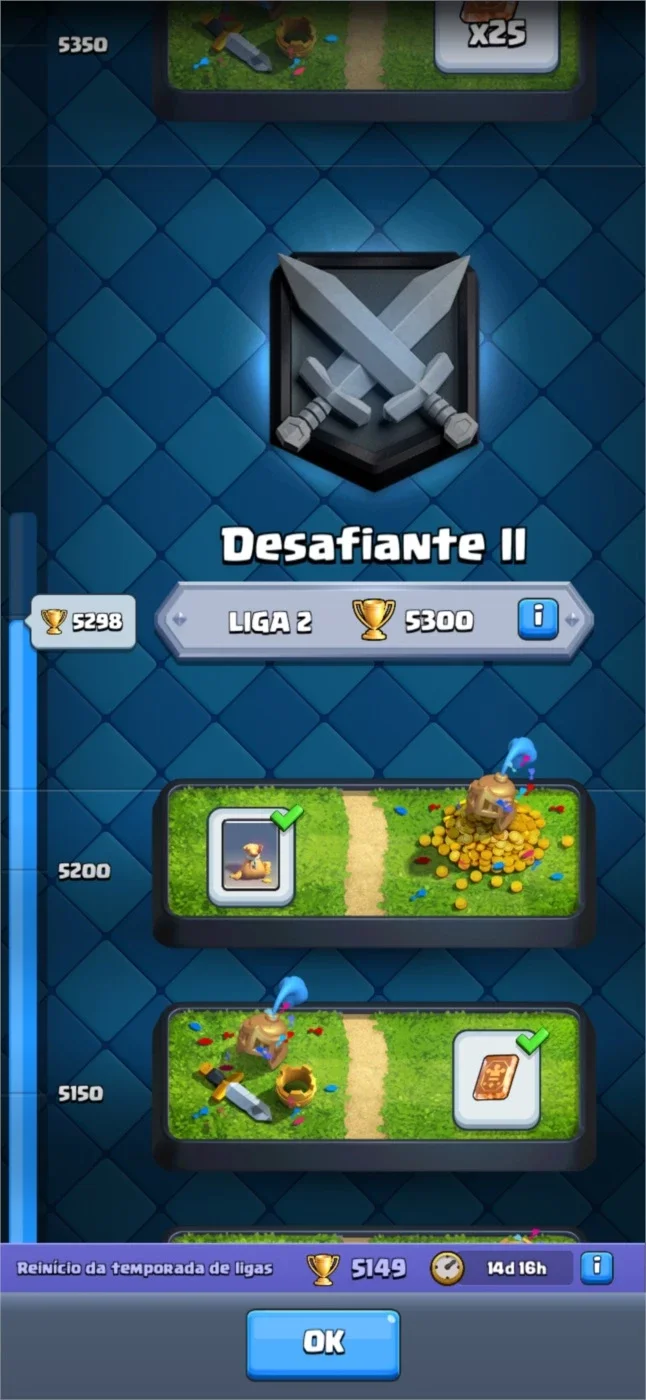Image resolution: width=646 pixels, height=1400 pixels.
Task: Open info icon beside Liga 2
Action: (537, 619)
